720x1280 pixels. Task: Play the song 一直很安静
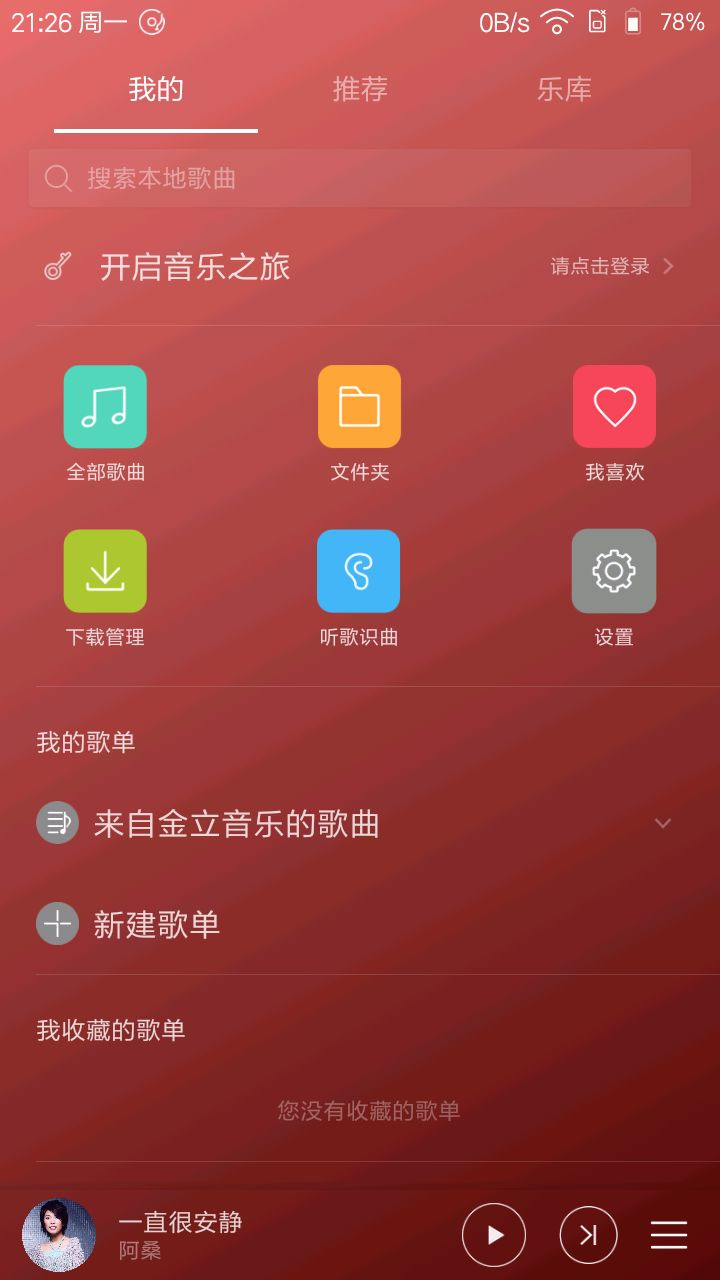(494, 1235)
